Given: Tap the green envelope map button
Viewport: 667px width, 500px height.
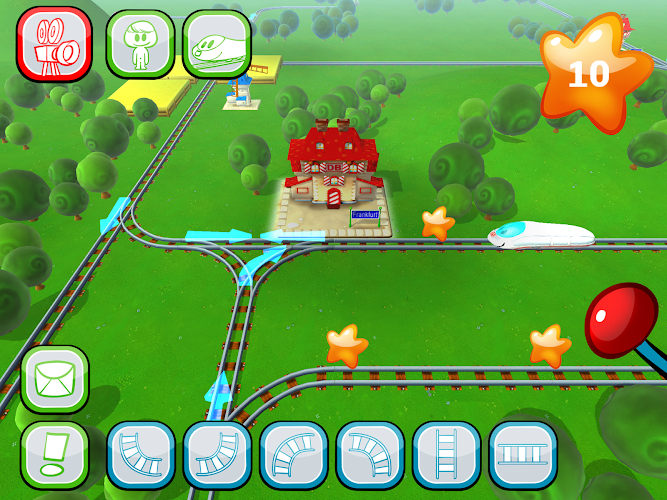Looking at the screenshot, I should [54, 379].
